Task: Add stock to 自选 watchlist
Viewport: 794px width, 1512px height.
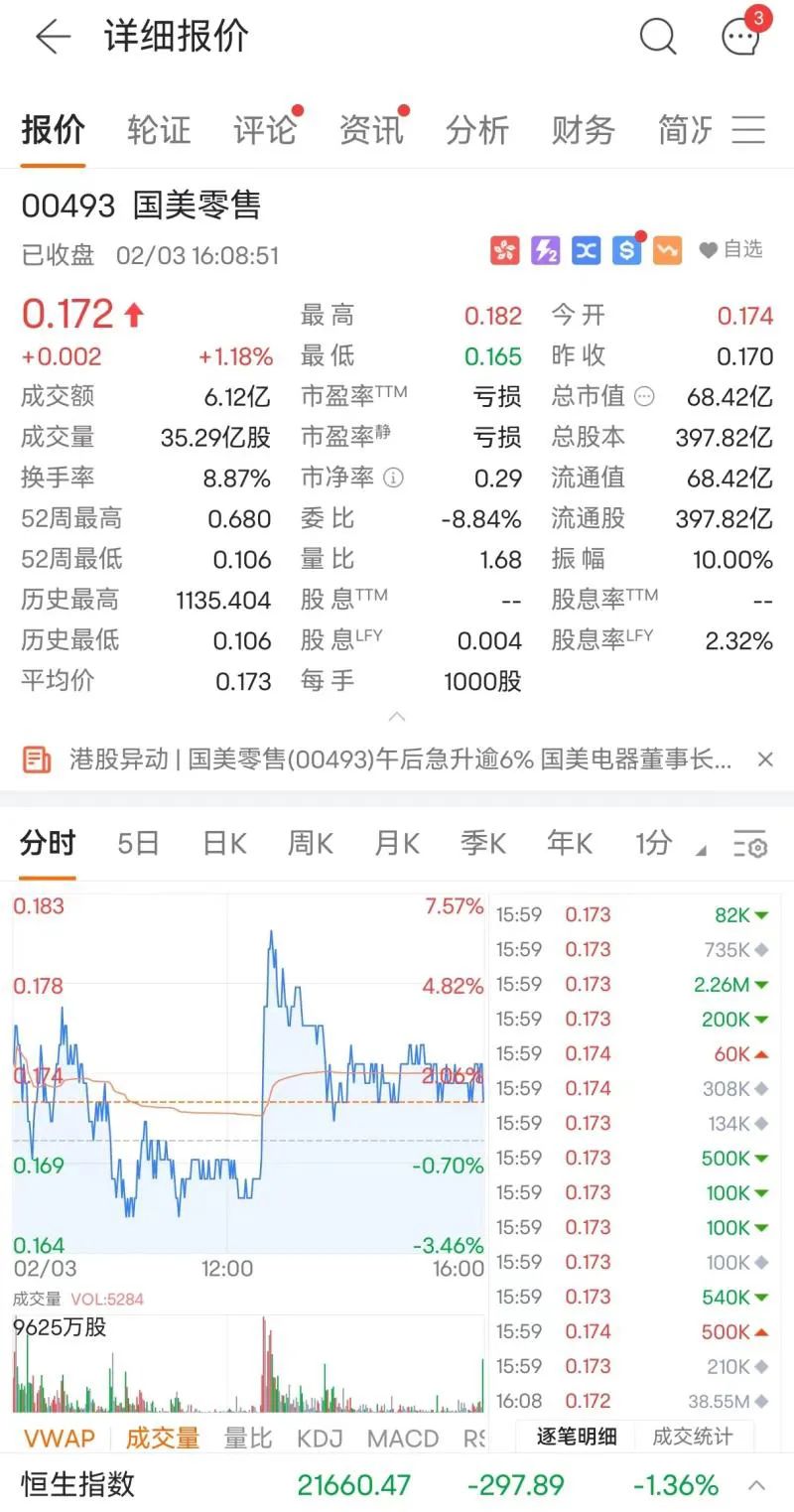Action: (x=731, y=250)
